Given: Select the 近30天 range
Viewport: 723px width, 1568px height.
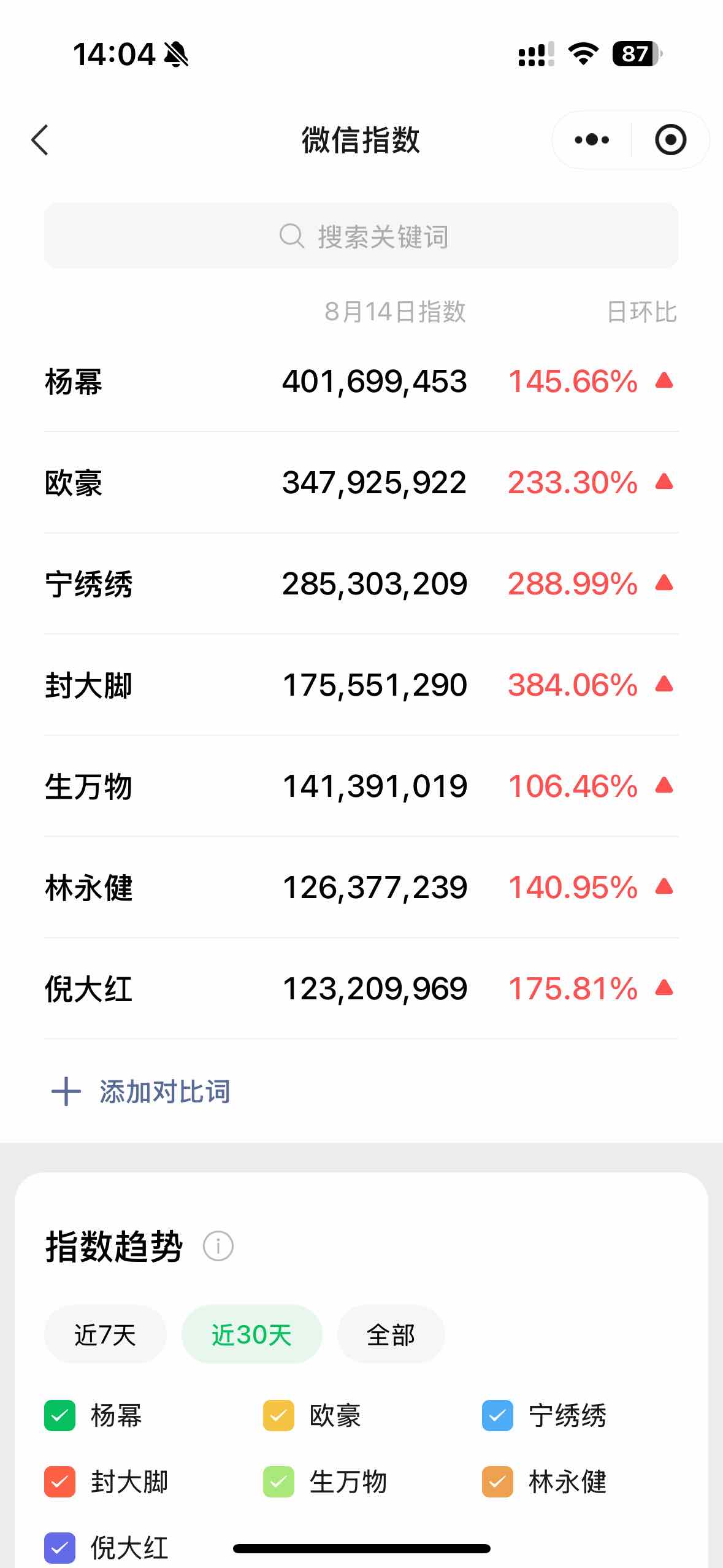Looking at the screenshot, I should (251, 1335).
